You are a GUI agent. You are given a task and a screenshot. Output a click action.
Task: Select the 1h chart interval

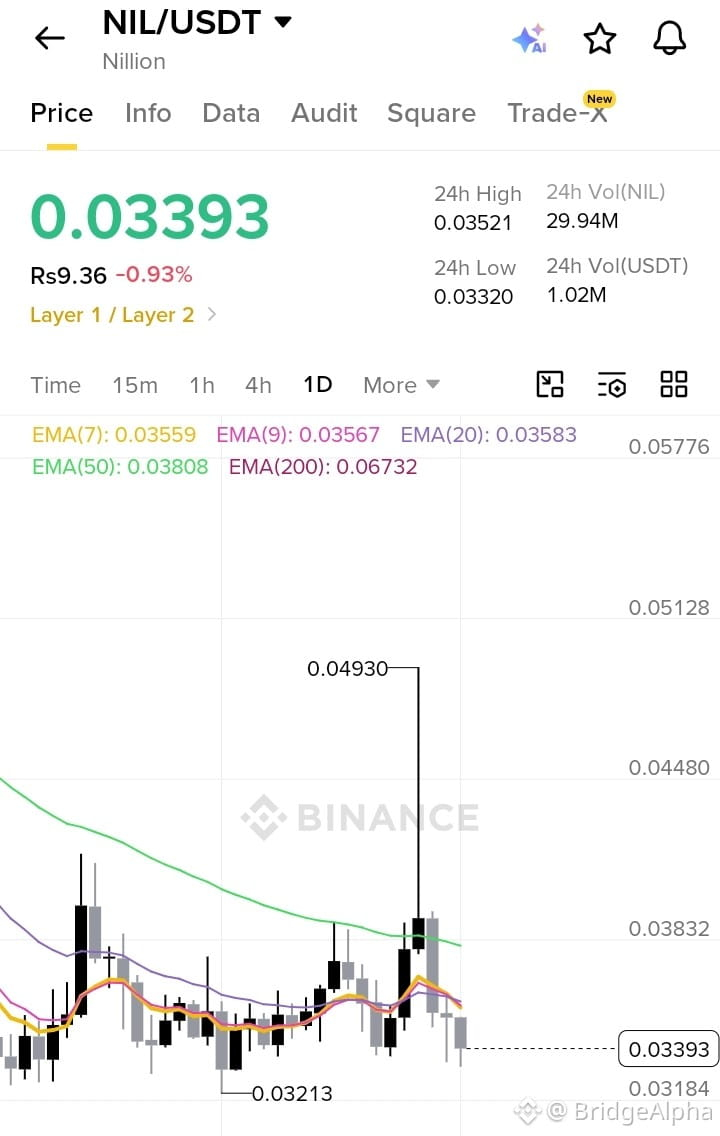point(202,385)
